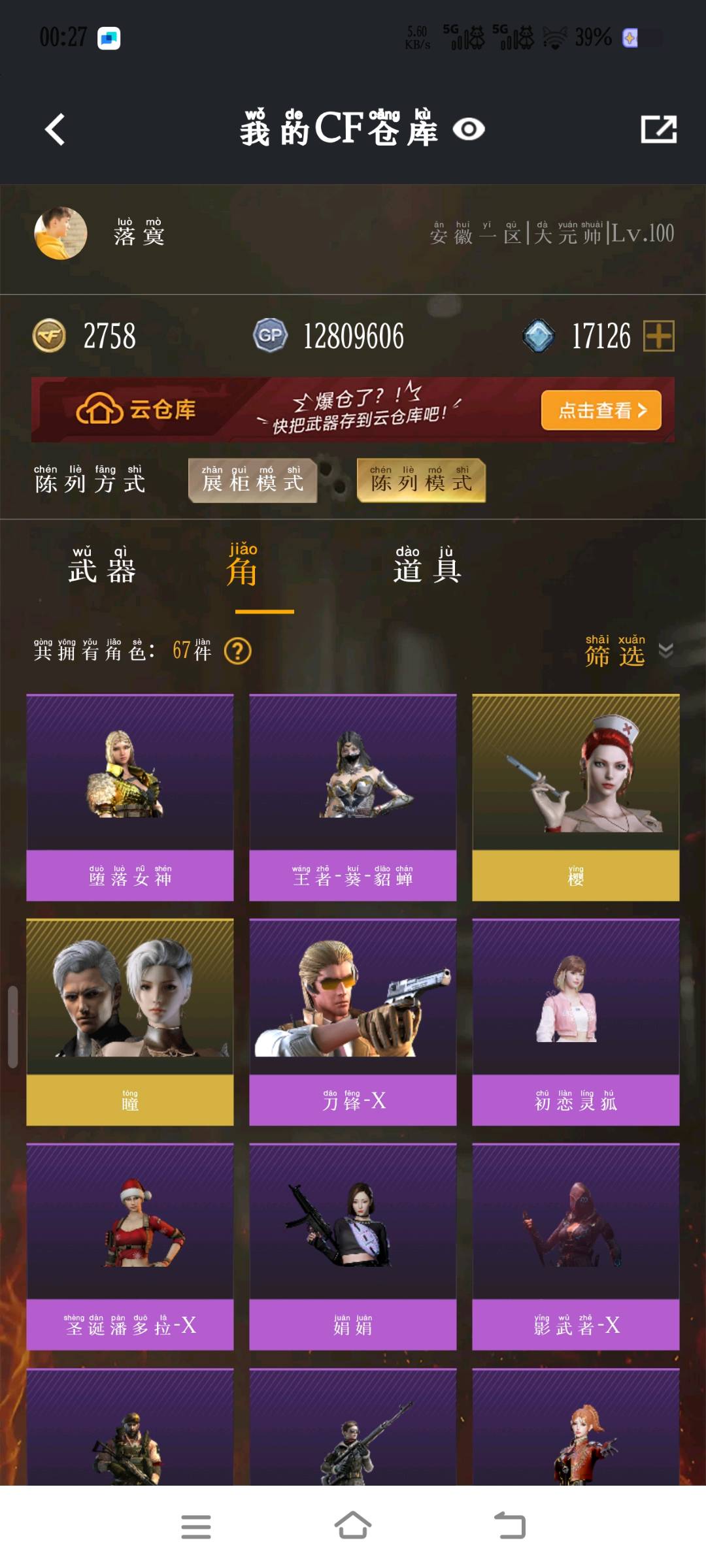Open the 樱 character card
Screen dimensions: 706x1568
coord(575,797)
